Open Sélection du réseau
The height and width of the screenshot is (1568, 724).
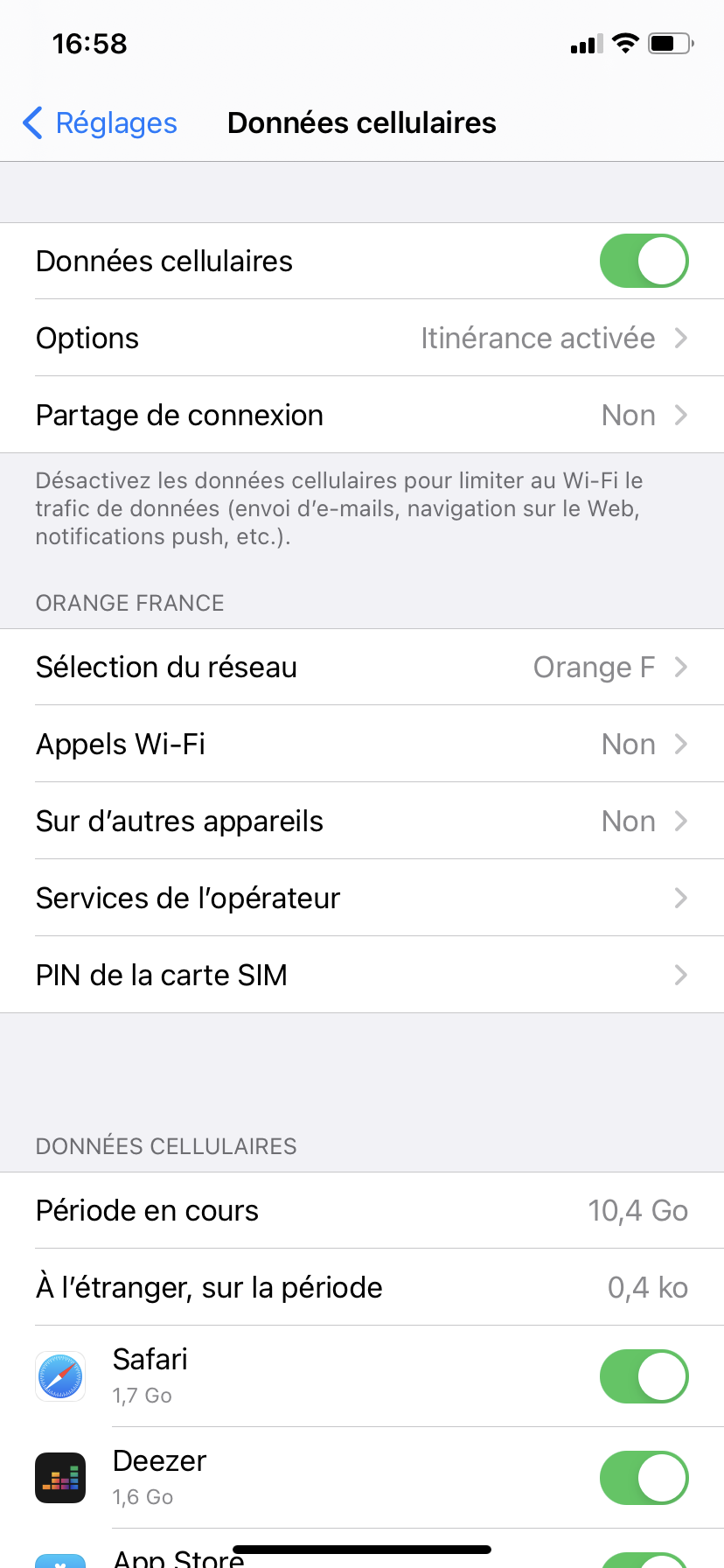click(x=362, y=668)
